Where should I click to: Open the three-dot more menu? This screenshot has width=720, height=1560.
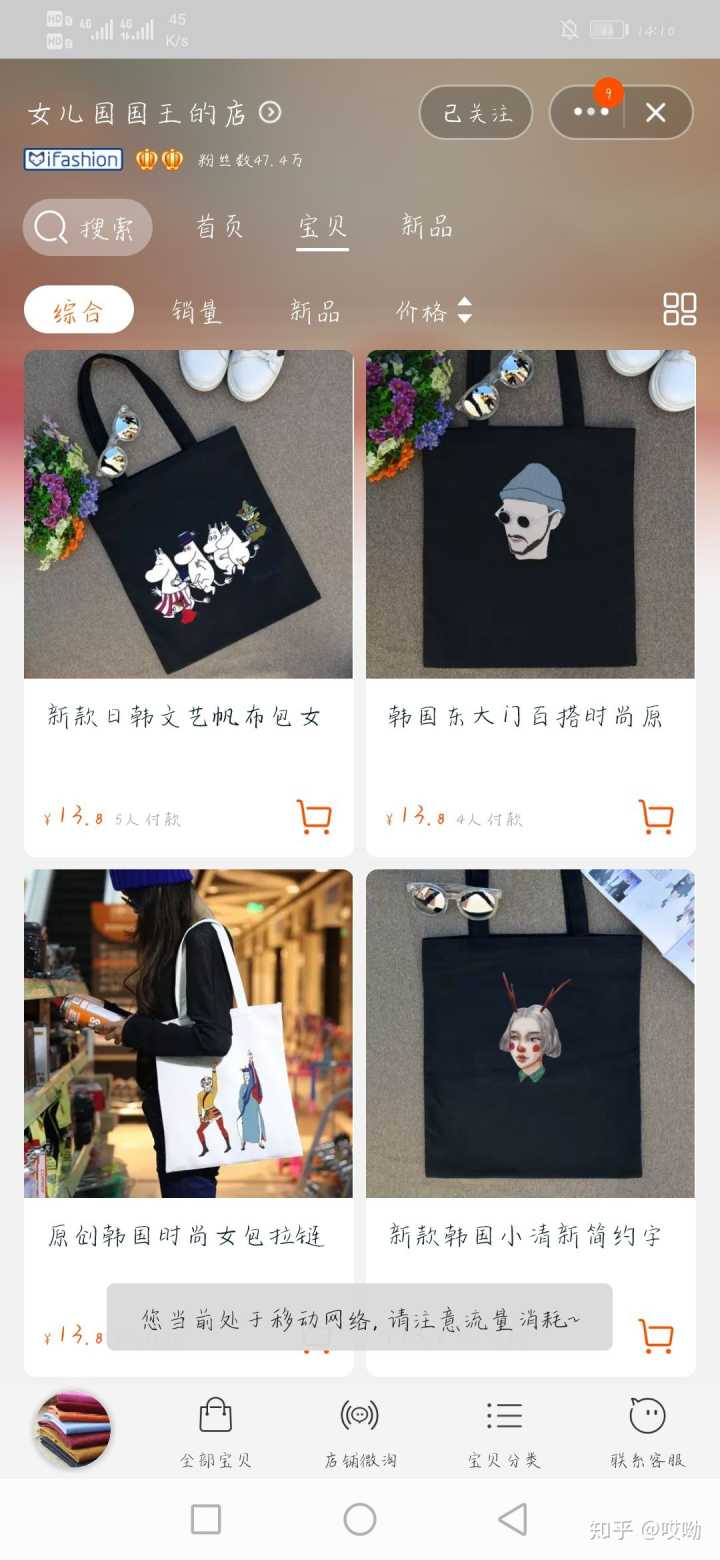[590, 112]
